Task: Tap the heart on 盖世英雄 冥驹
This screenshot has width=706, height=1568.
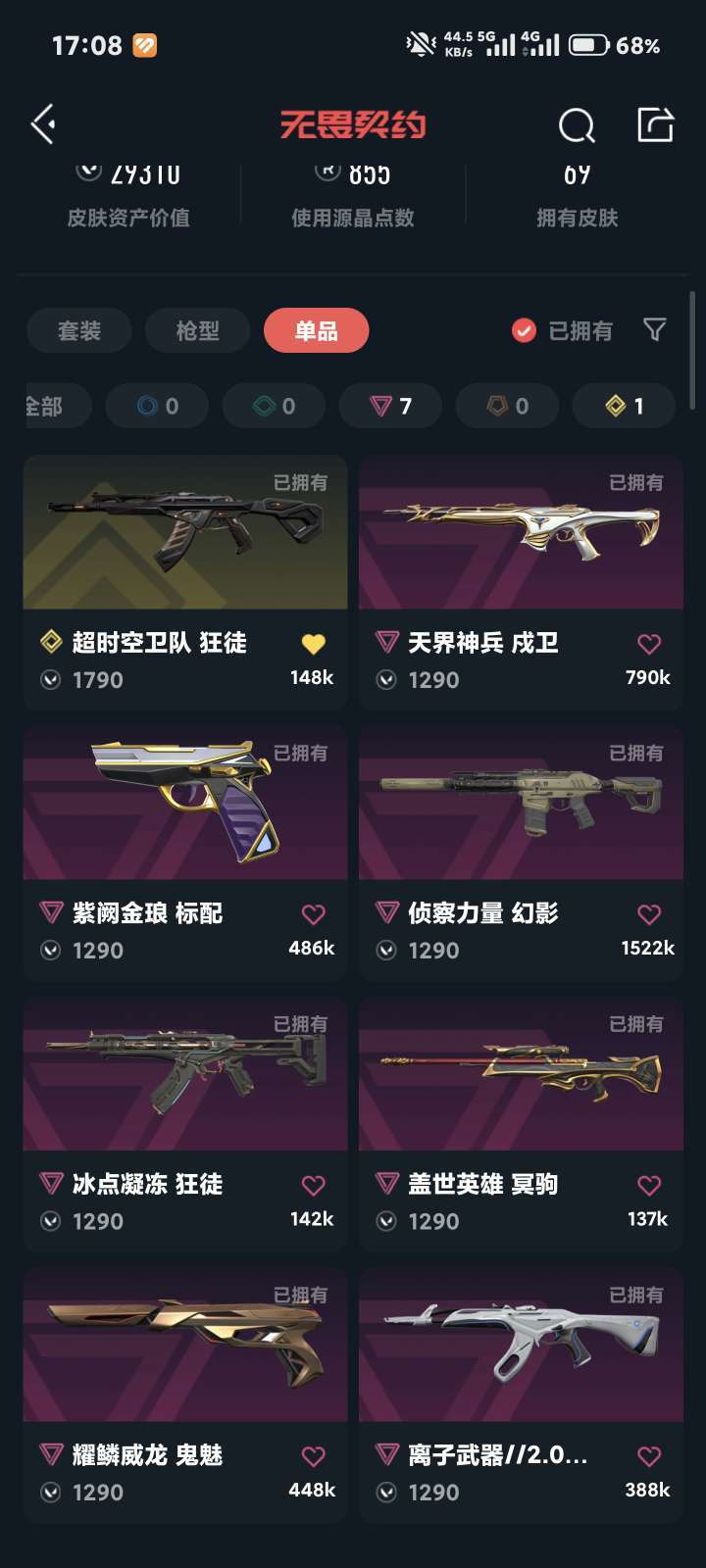Action: (x=649, y=1186)
